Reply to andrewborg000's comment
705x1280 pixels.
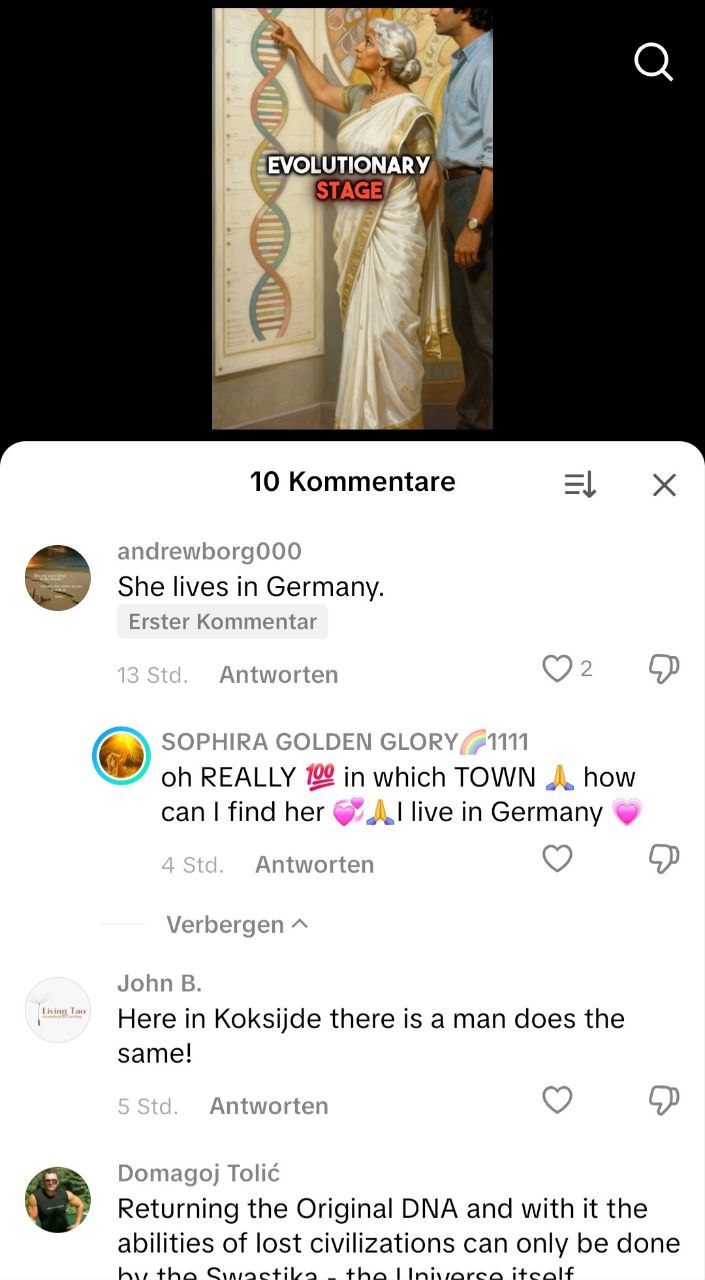278,675
